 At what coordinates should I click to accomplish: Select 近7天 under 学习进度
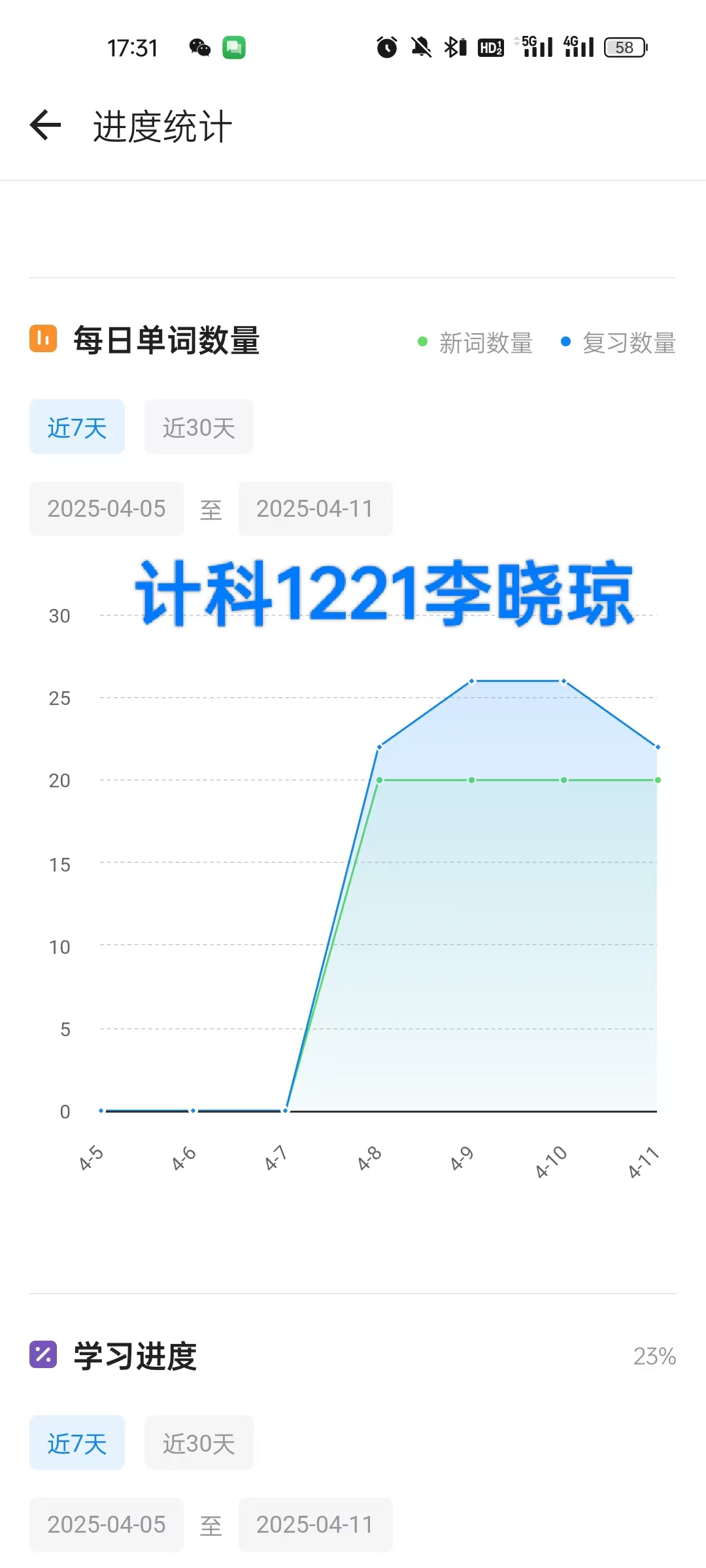77,1443
